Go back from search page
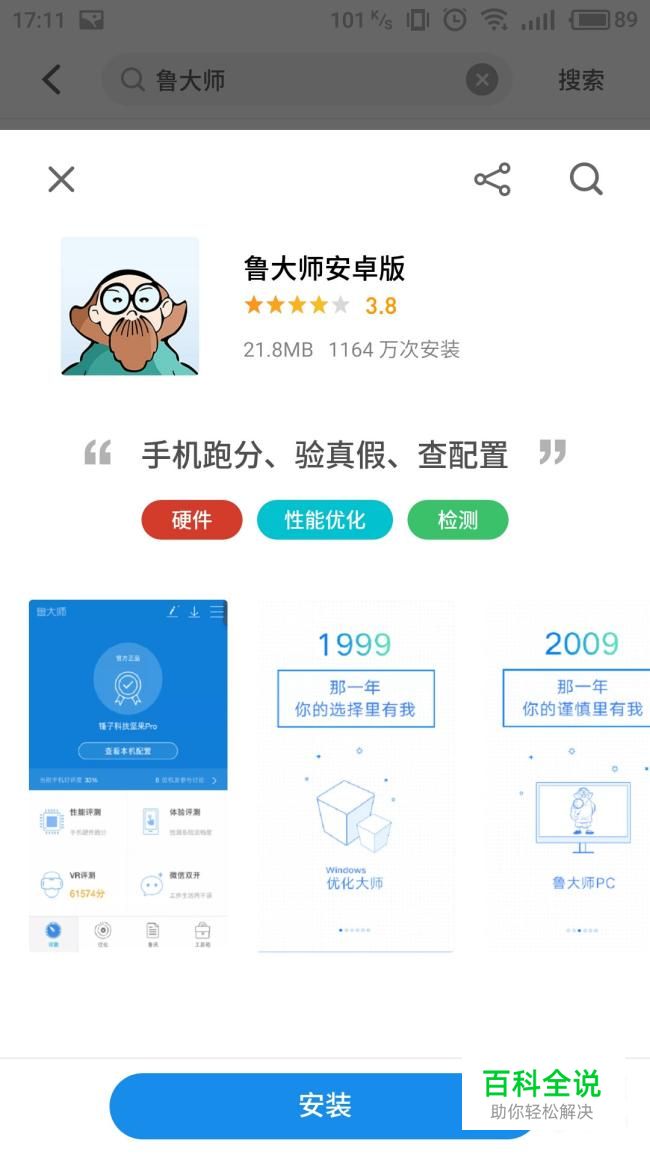The image size is (650, 1155). [x=52, y=80]
